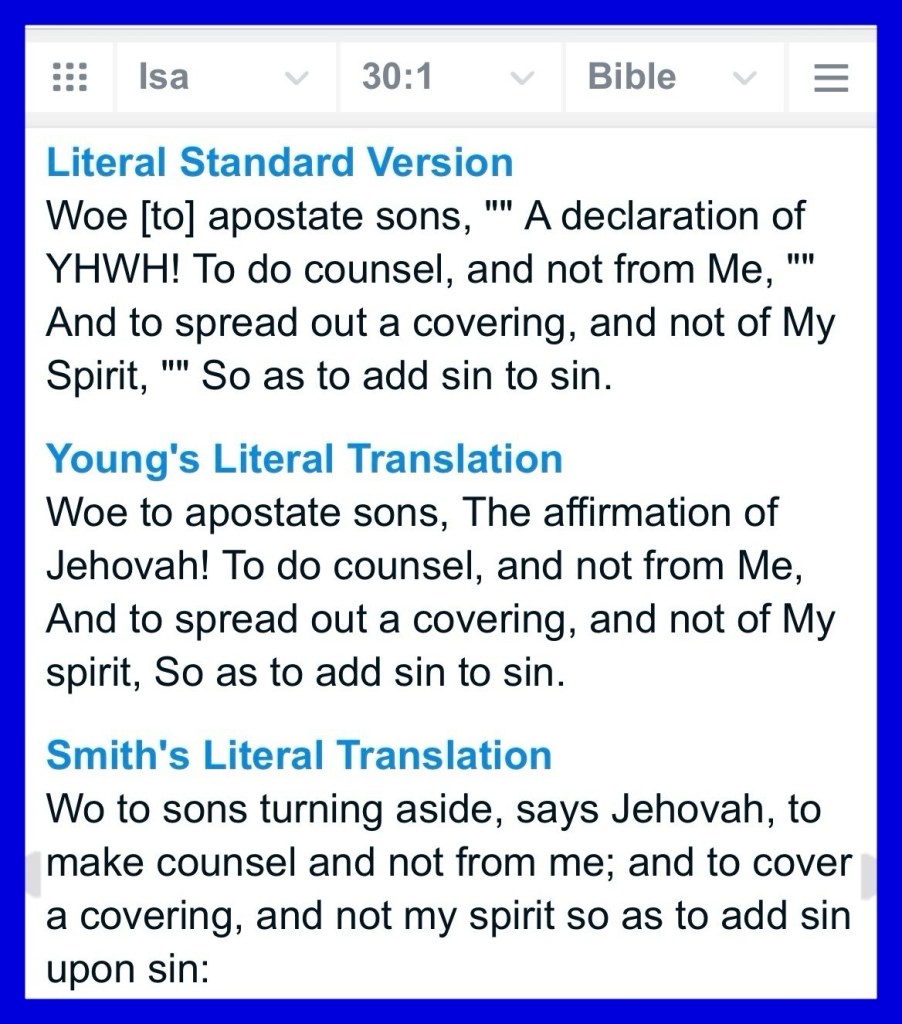
Task: Open the 30:1 chapter-verse dropdown
Action: point(450,78)
